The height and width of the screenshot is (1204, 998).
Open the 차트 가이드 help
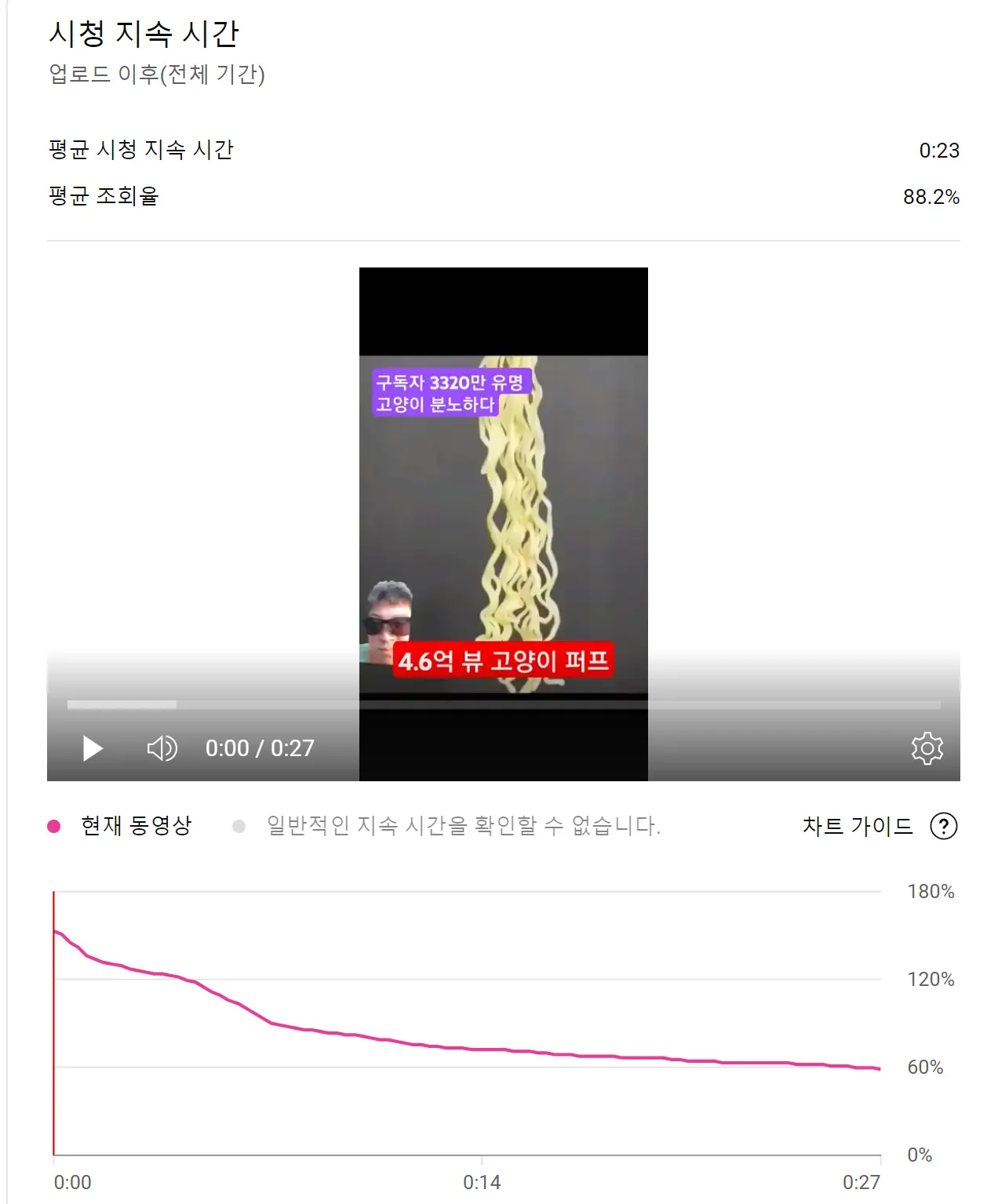(x=943, y=826)
